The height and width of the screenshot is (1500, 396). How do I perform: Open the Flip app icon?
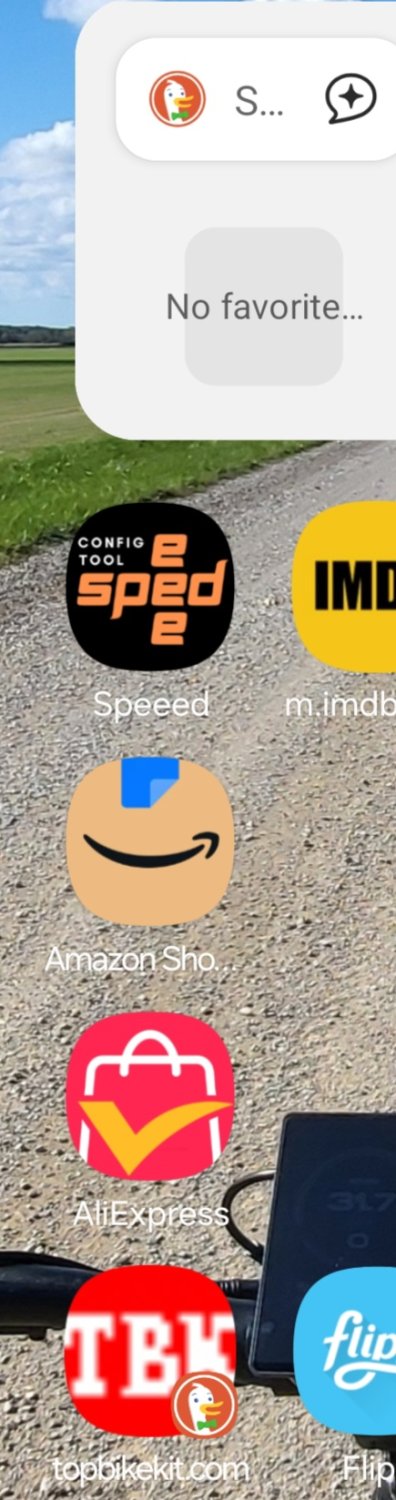[344, 1351]
